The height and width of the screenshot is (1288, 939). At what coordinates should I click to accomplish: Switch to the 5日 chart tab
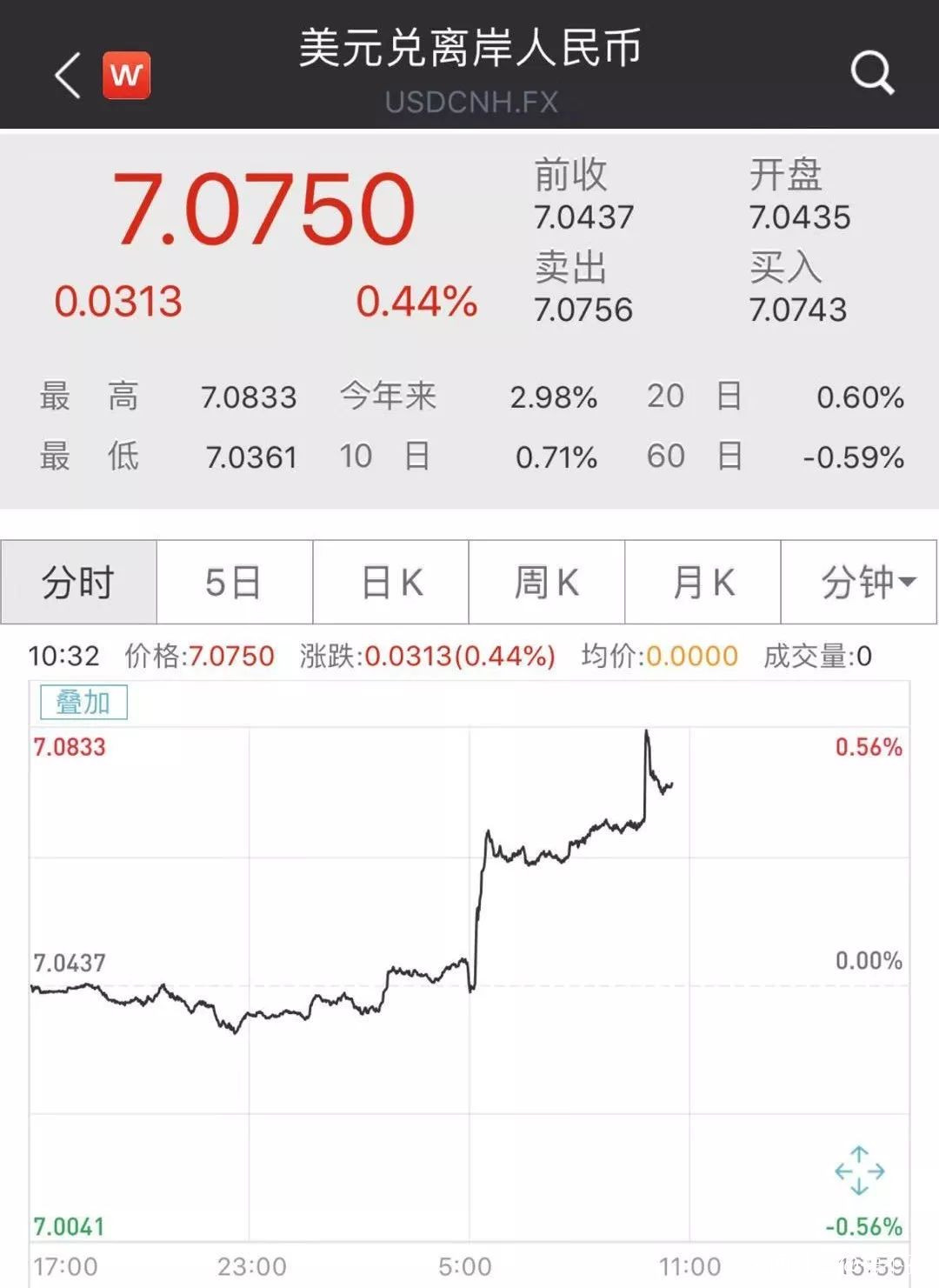234,582
